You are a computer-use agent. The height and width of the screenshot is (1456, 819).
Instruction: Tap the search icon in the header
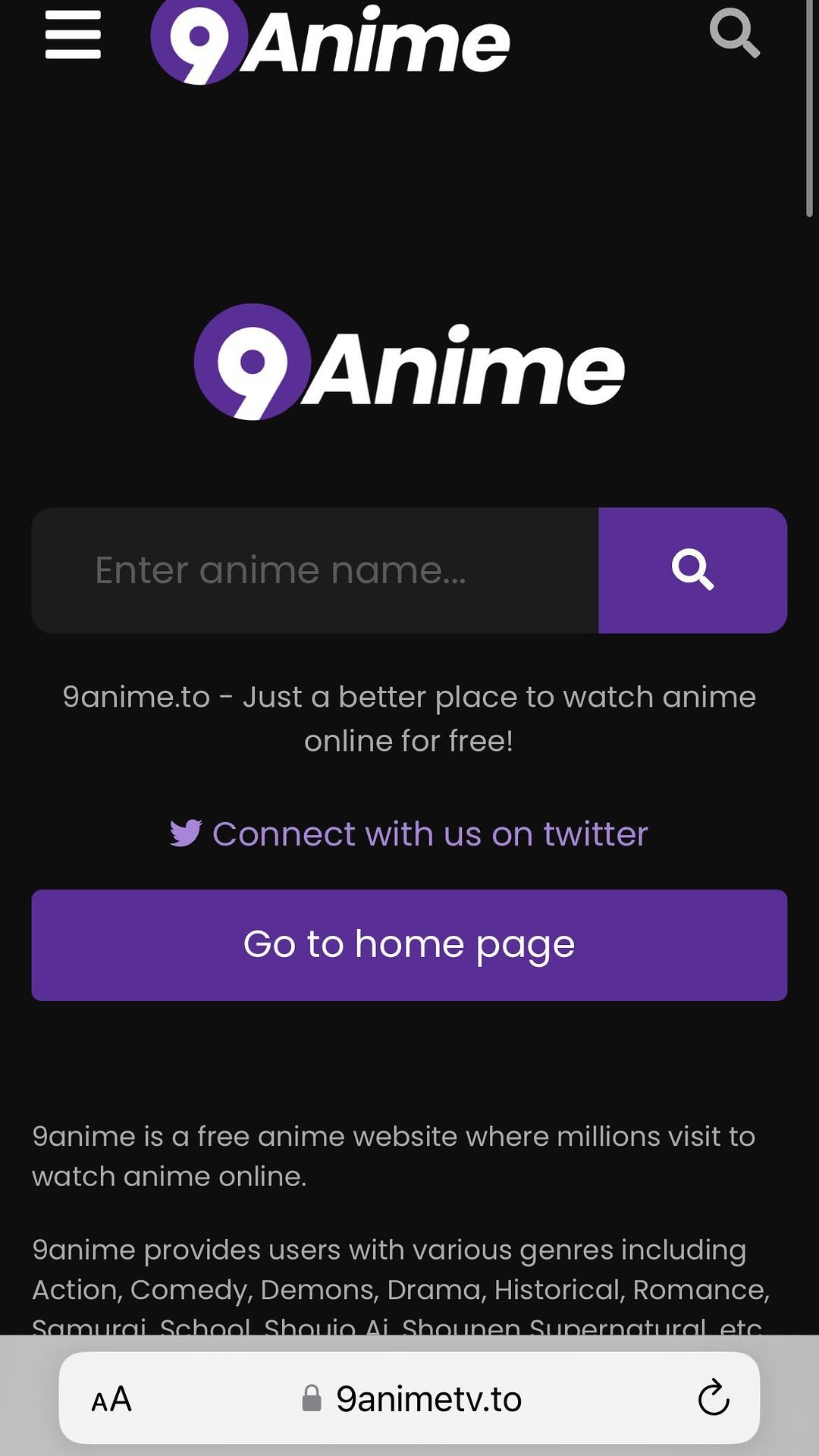[733, 33]
